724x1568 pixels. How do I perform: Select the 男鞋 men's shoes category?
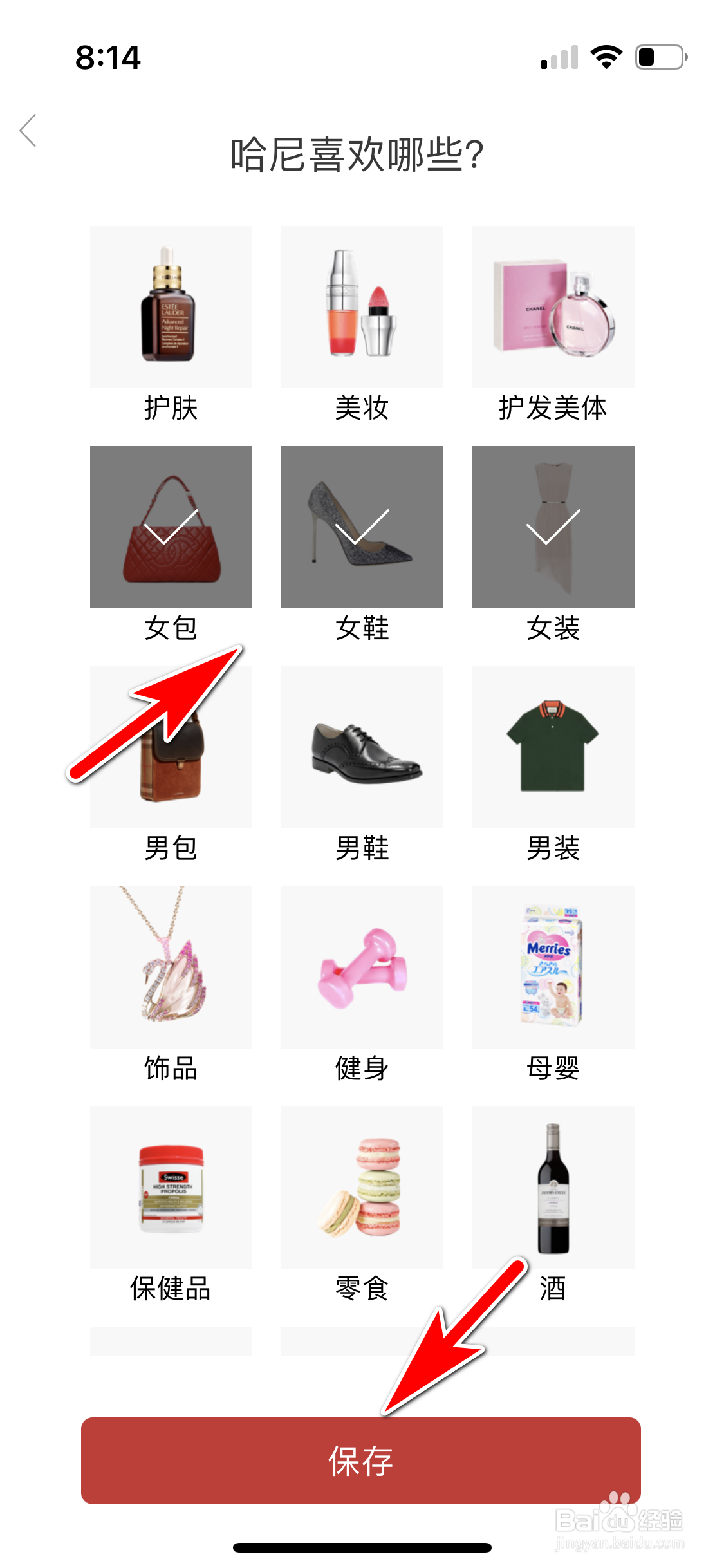pos(362,747)
